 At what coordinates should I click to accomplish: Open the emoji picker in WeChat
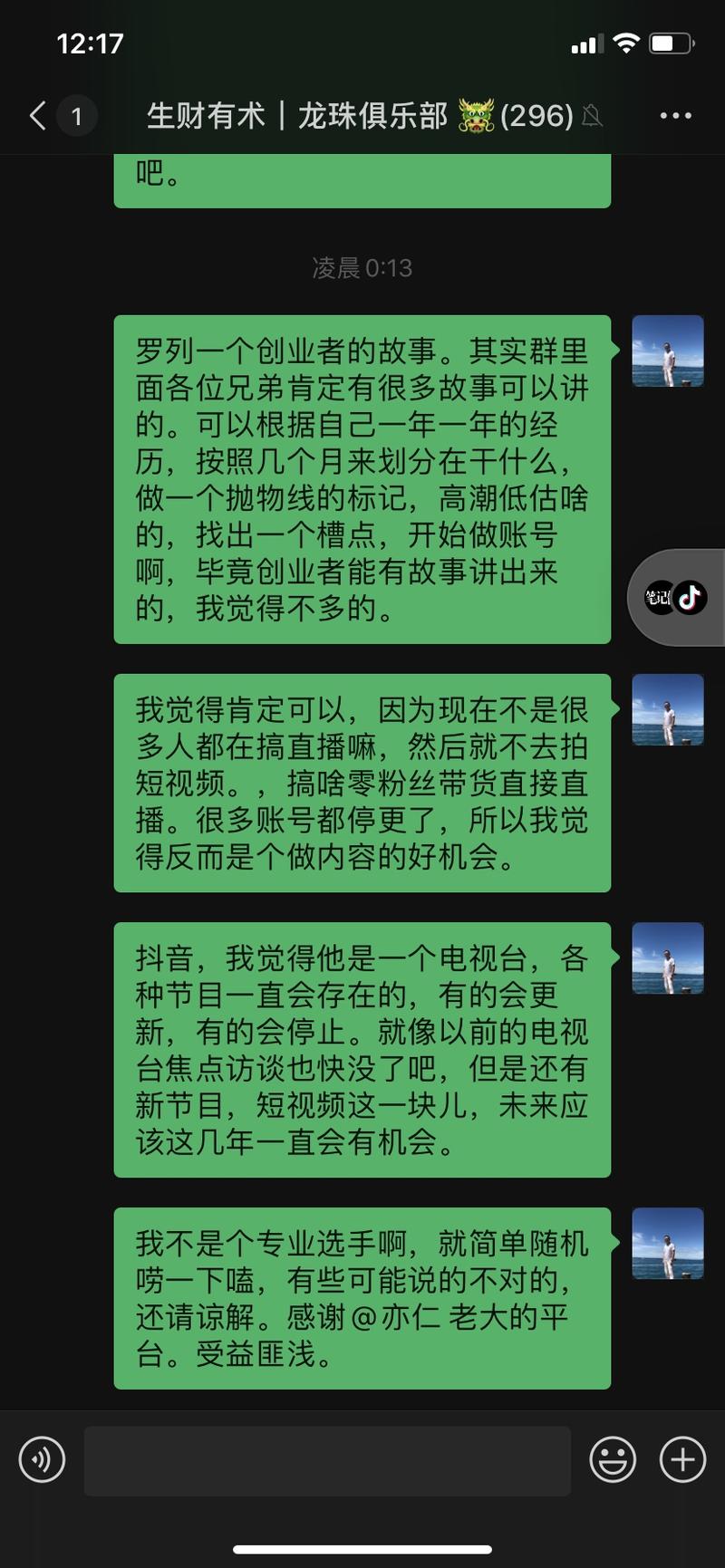pos(613,1459)
